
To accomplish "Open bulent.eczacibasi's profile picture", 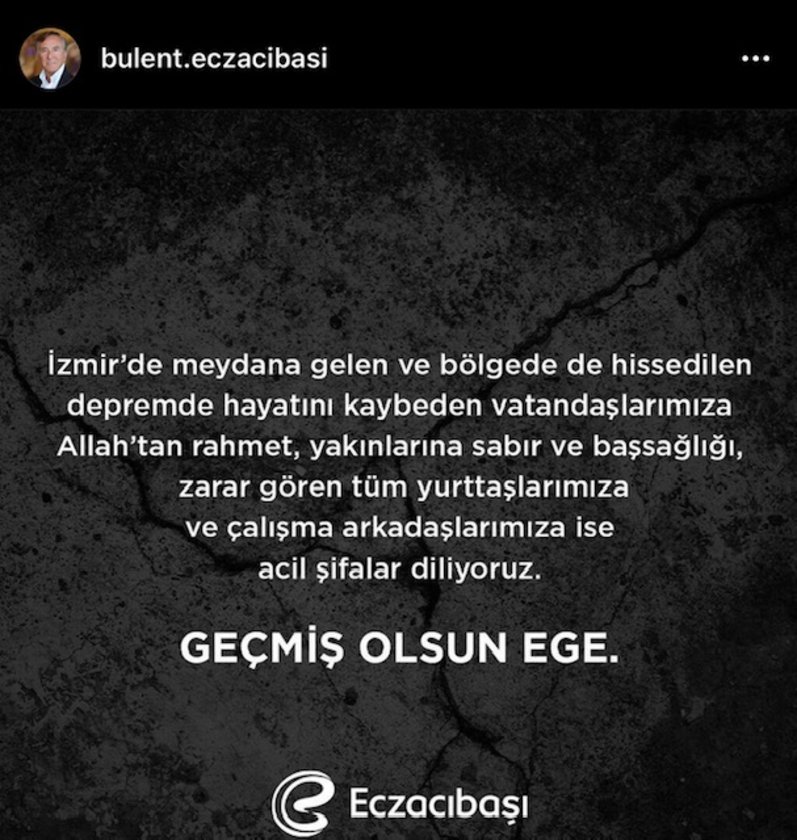I will pos(49,58).
